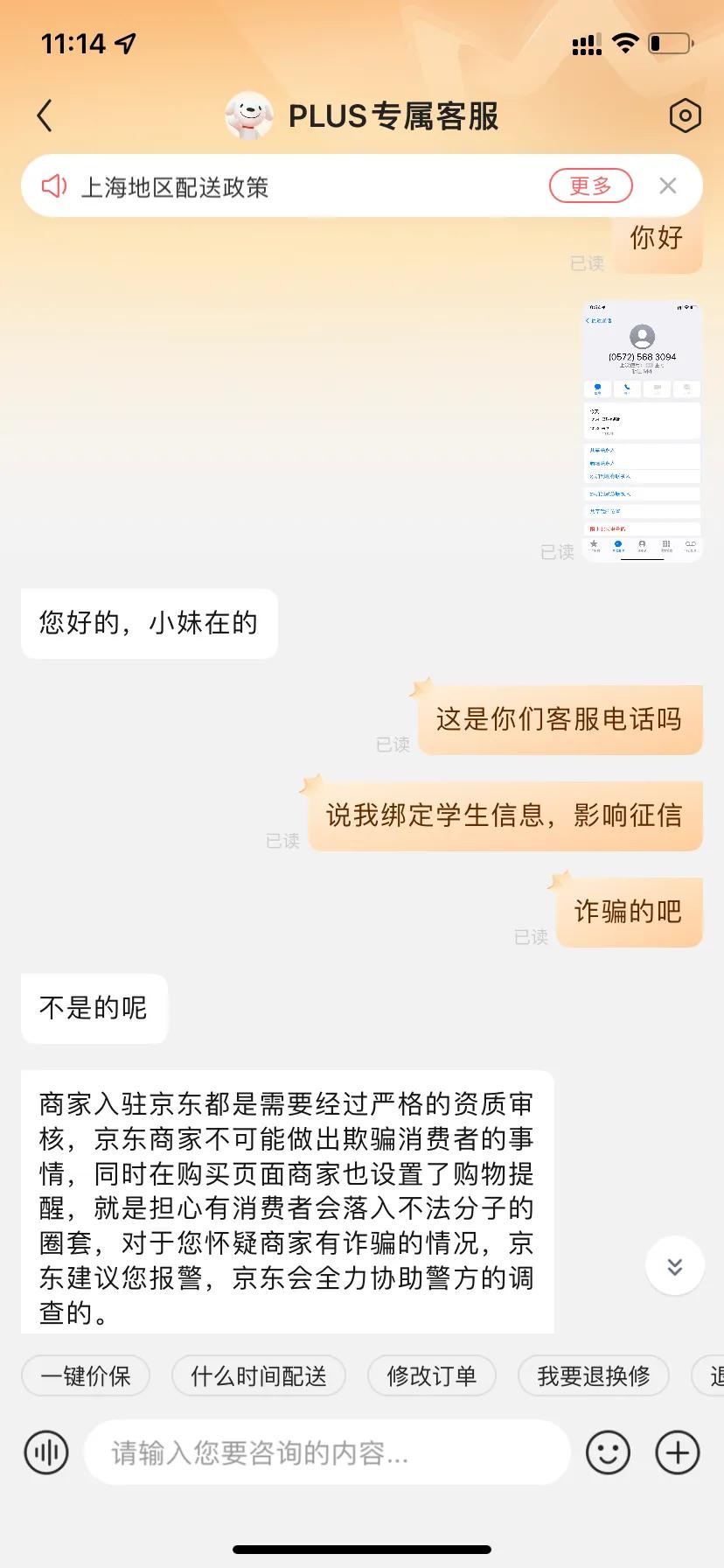The image size is (724, 1568).
Task: Expand 更多 to see more announcements
Action: tap(590, 185)
